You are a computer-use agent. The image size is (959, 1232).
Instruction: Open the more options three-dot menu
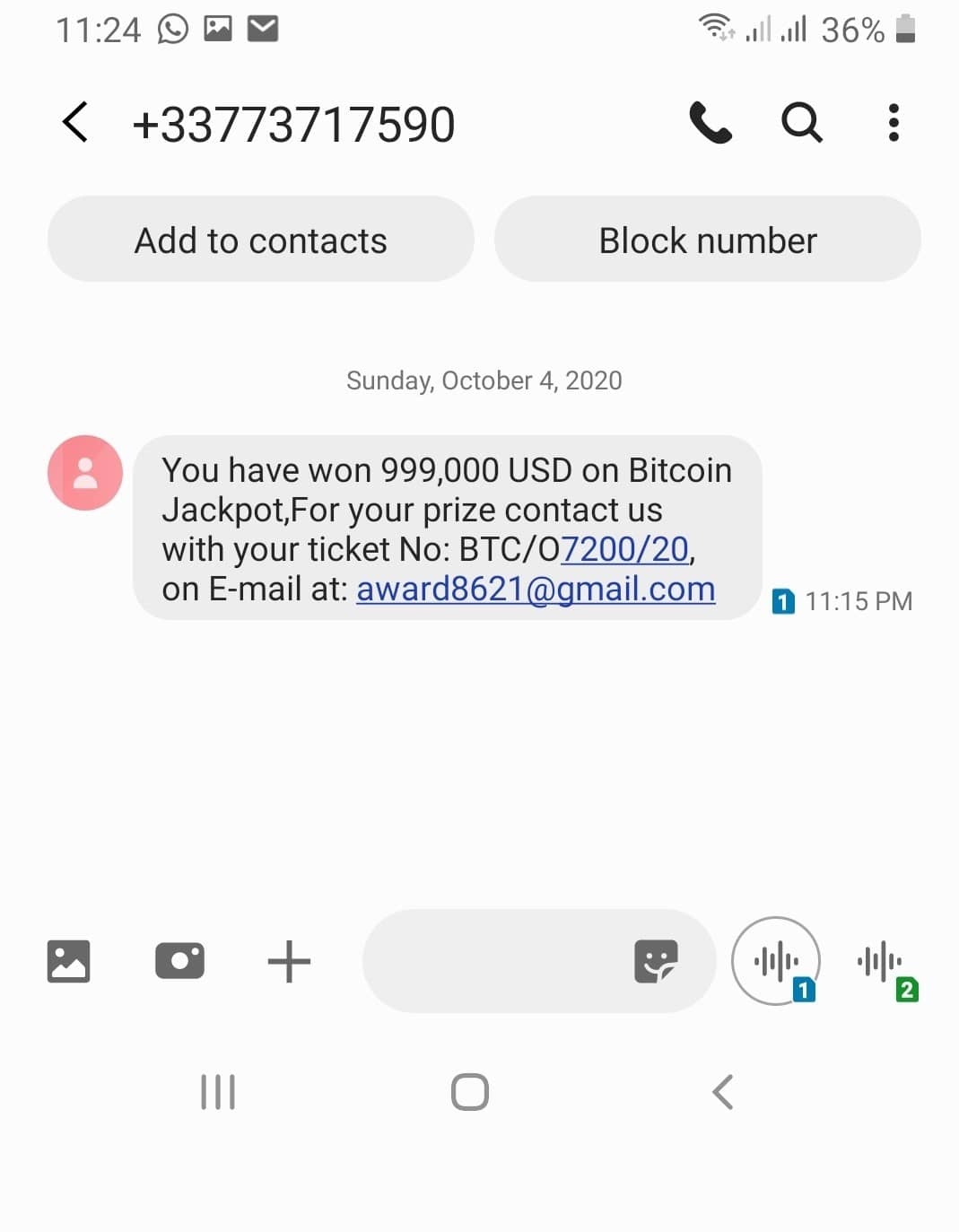894,123
